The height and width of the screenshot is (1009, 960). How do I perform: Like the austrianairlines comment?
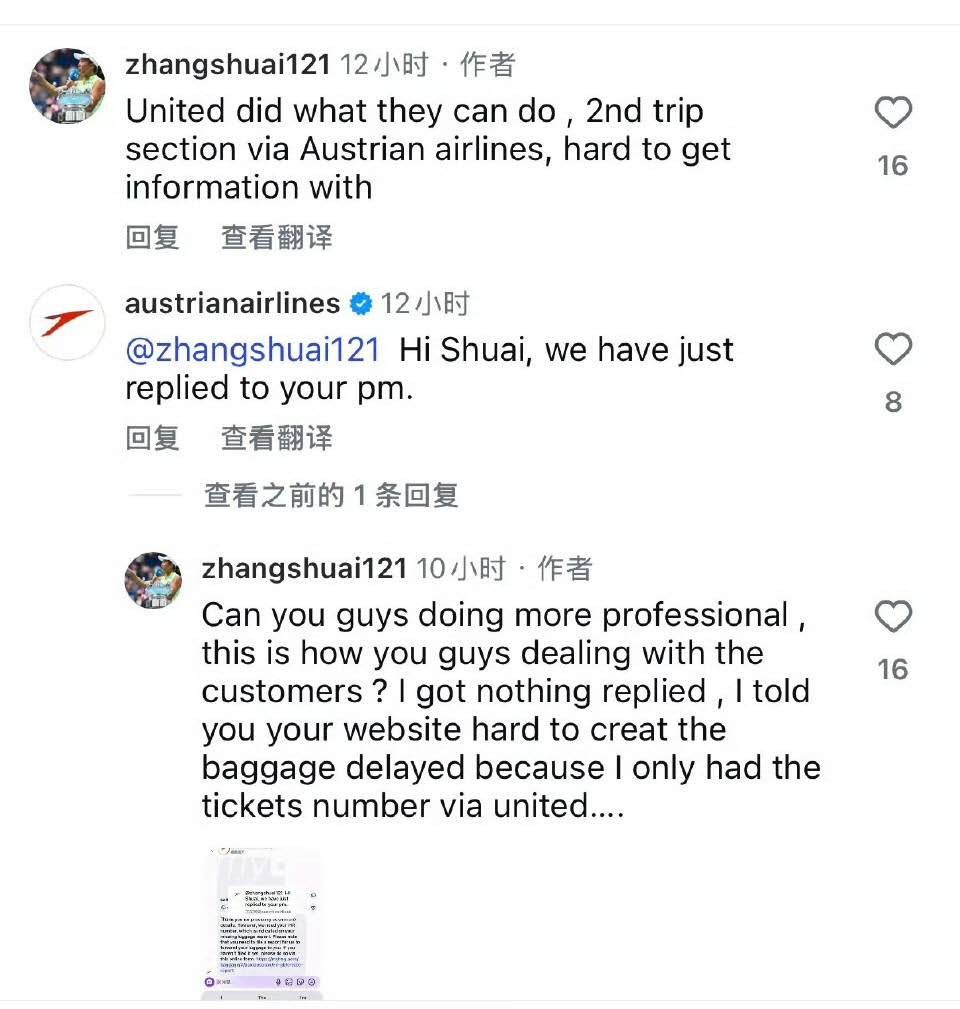click(x=893, y=350)
